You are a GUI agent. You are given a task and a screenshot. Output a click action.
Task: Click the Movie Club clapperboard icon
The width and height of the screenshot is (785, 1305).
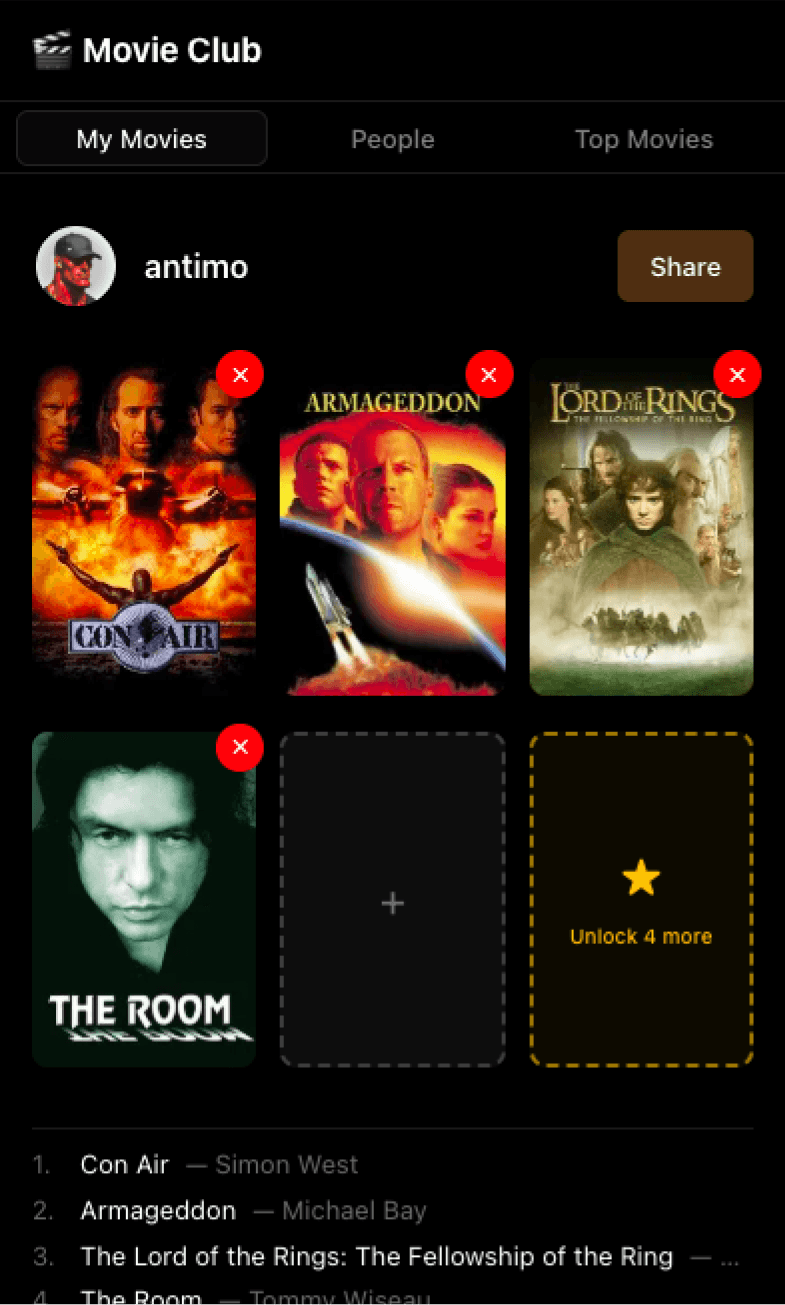pos(53,50)
